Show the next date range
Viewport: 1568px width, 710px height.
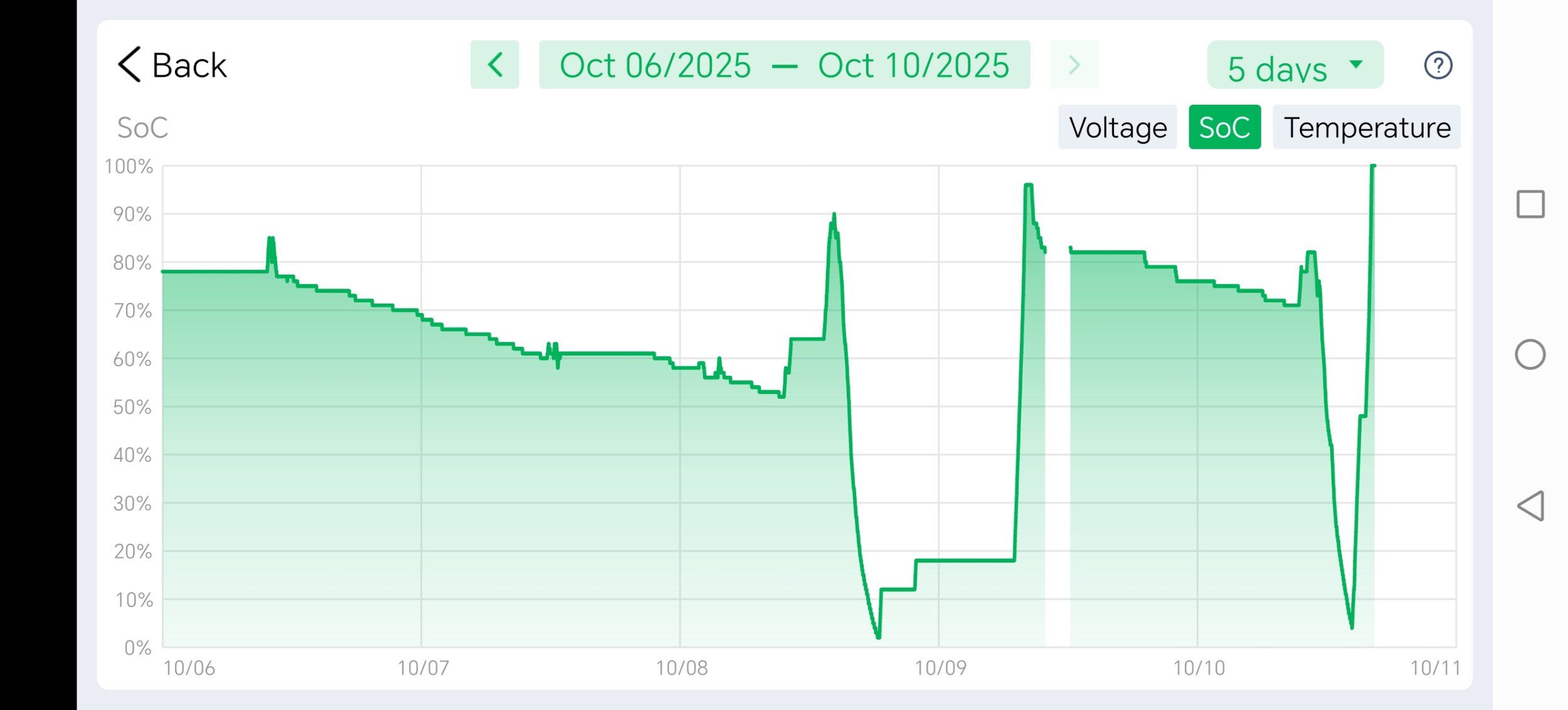[x=1074, y=65]
